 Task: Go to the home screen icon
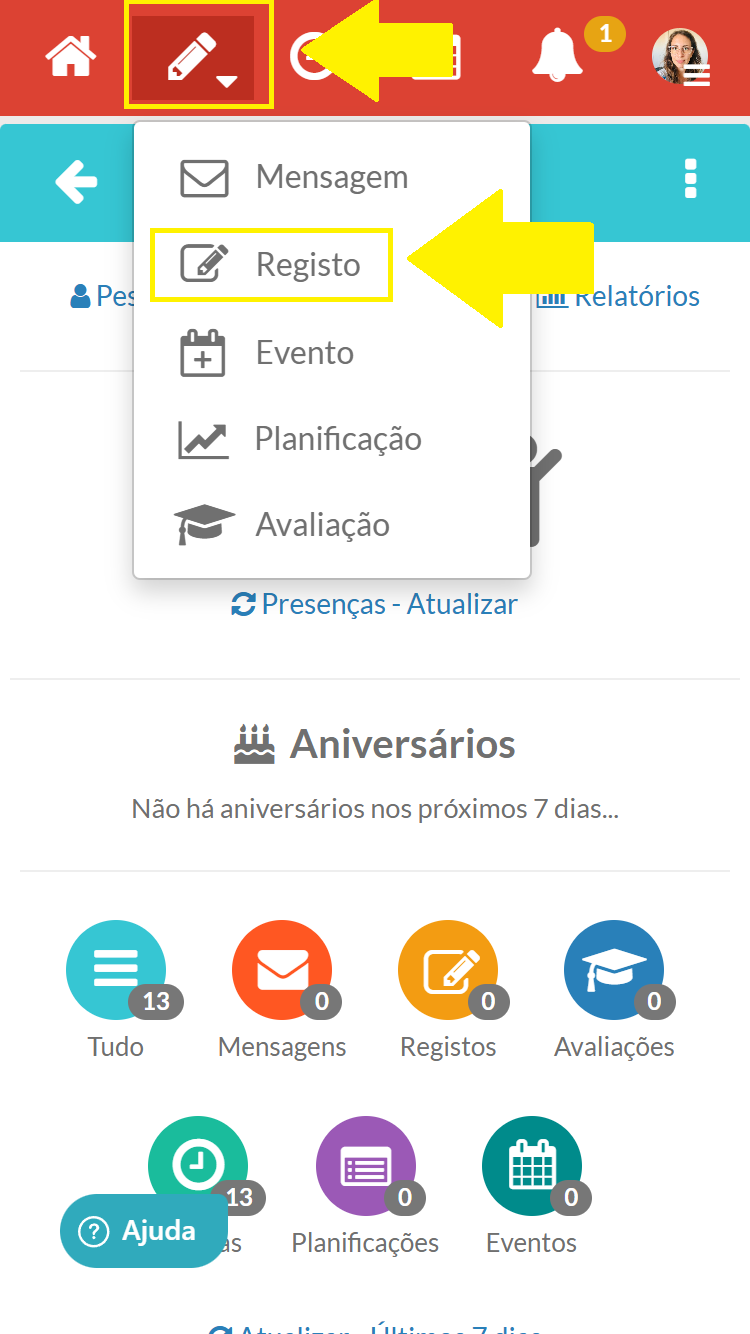point(69,56)
